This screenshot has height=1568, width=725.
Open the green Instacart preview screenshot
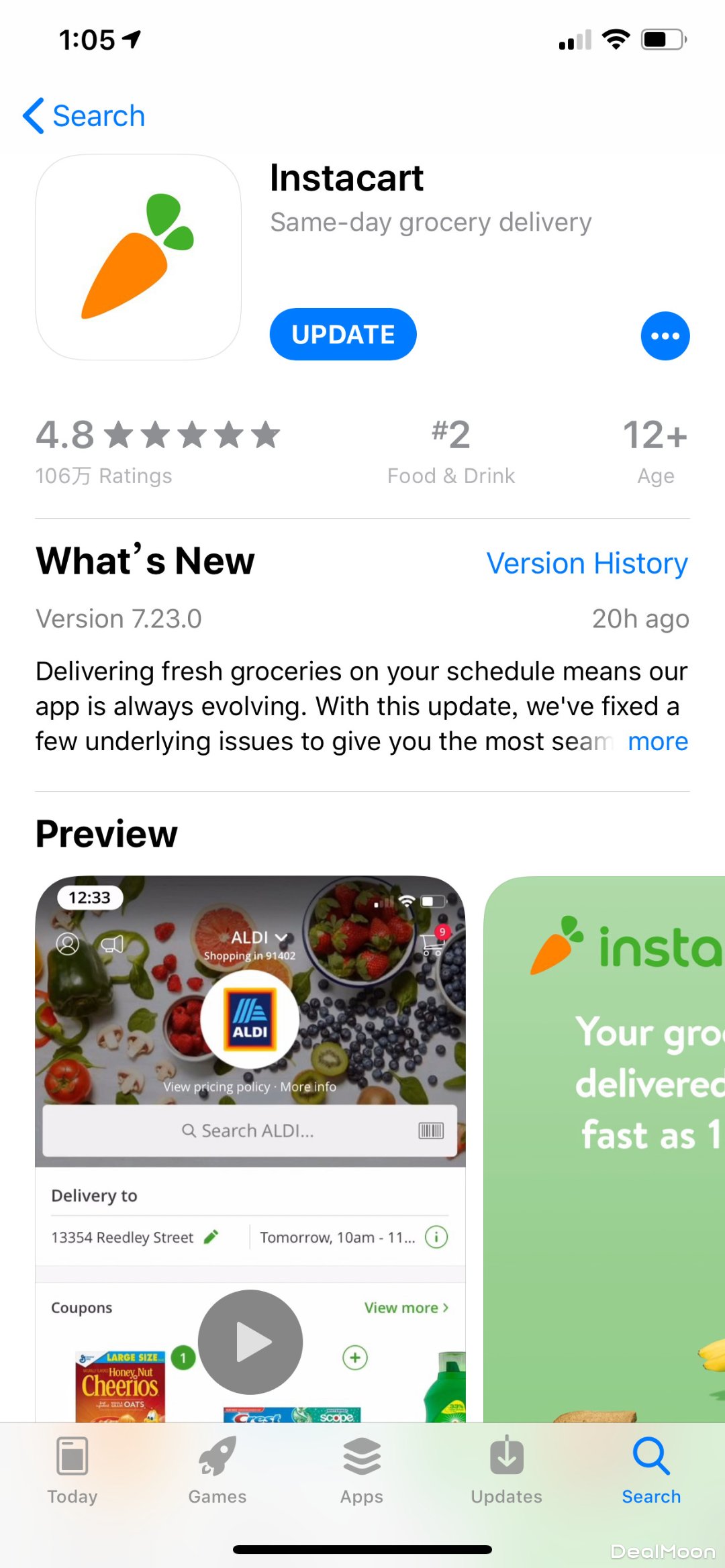coord(604,1141)
